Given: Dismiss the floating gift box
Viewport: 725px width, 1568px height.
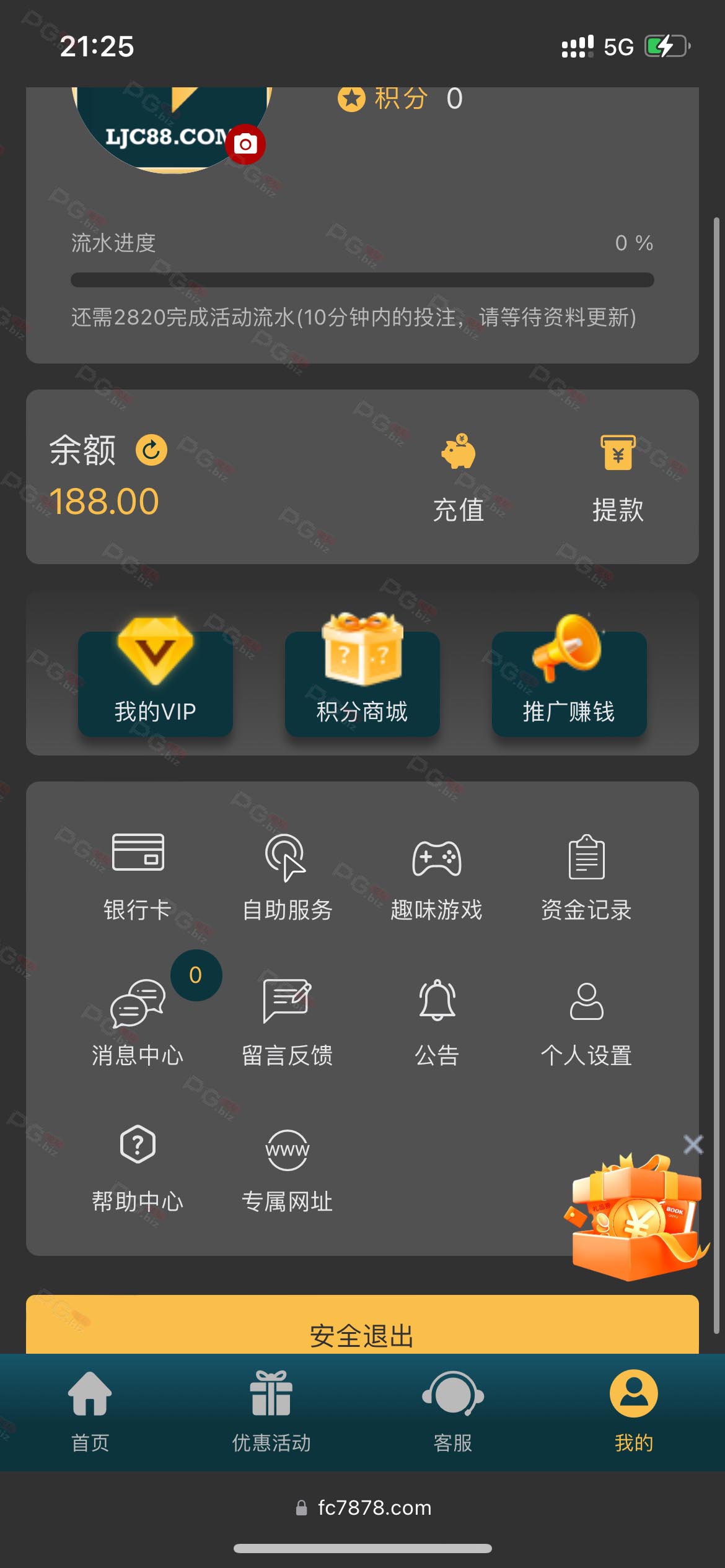Looking at the screenshot, I should pyautogui.click(x=693, y=1144).
